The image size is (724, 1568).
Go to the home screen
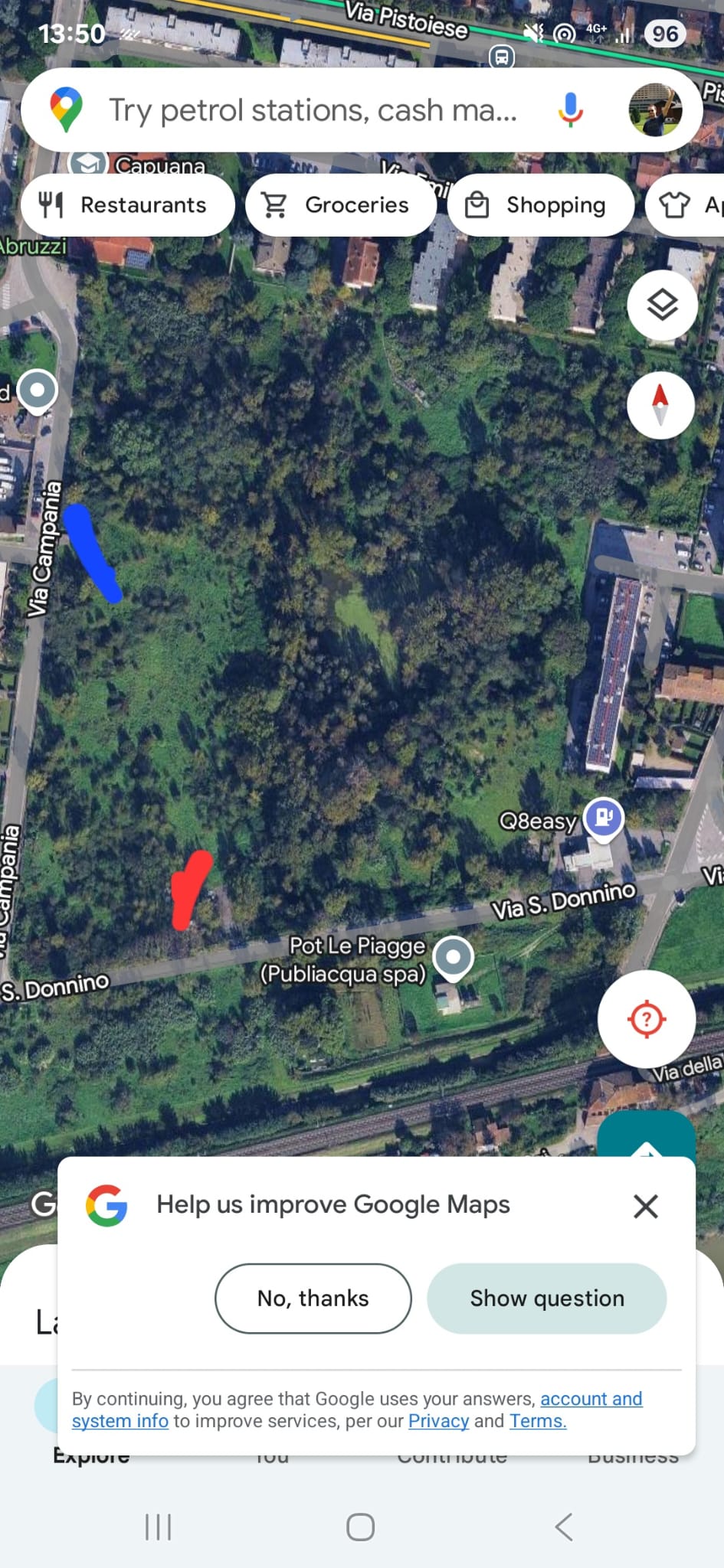tap(360, 1527)
